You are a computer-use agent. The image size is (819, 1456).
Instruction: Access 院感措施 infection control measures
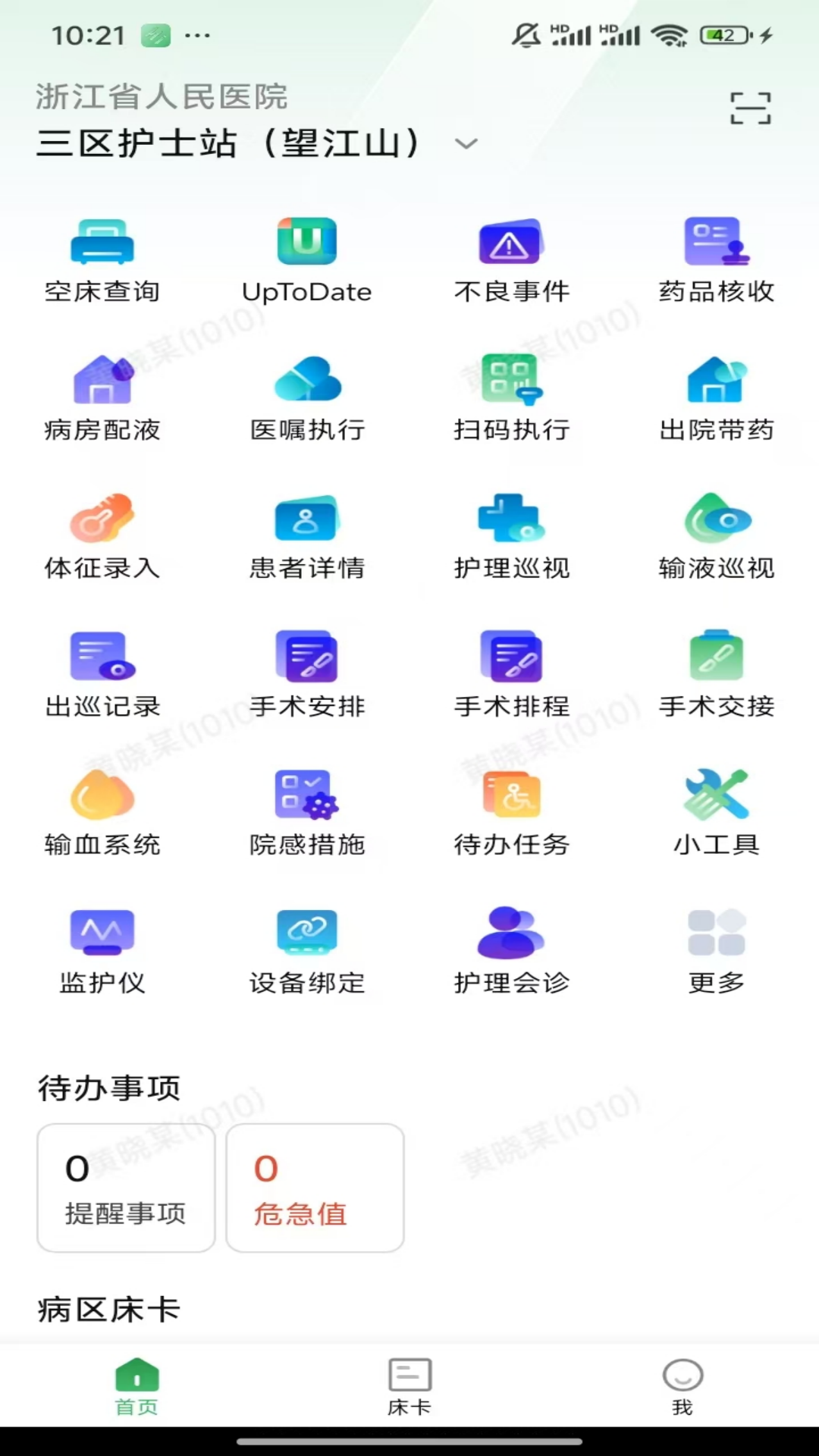pos(307,811)
